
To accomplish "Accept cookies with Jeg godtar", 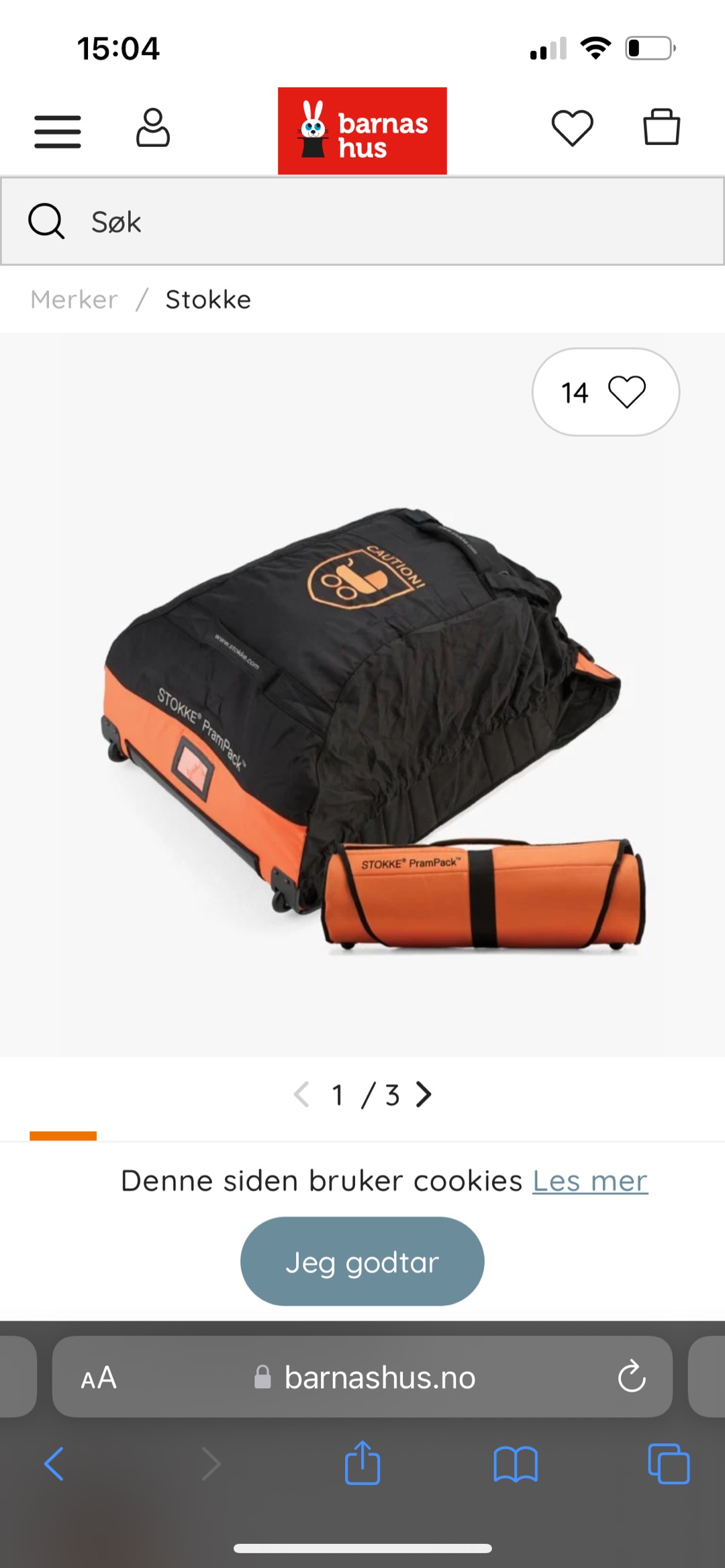I will (362, 1261).
